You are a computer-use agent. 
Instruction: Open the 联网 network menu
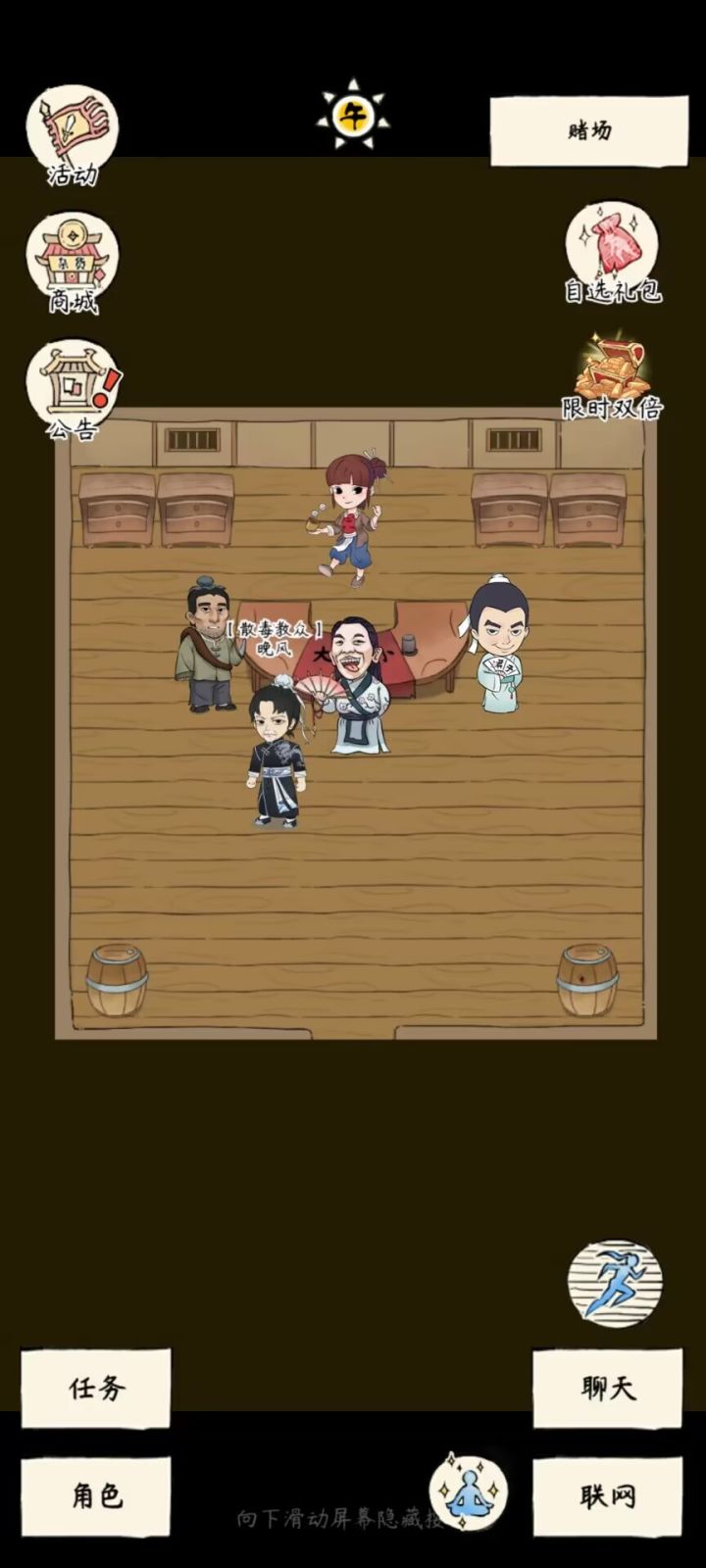(608, 1496)
